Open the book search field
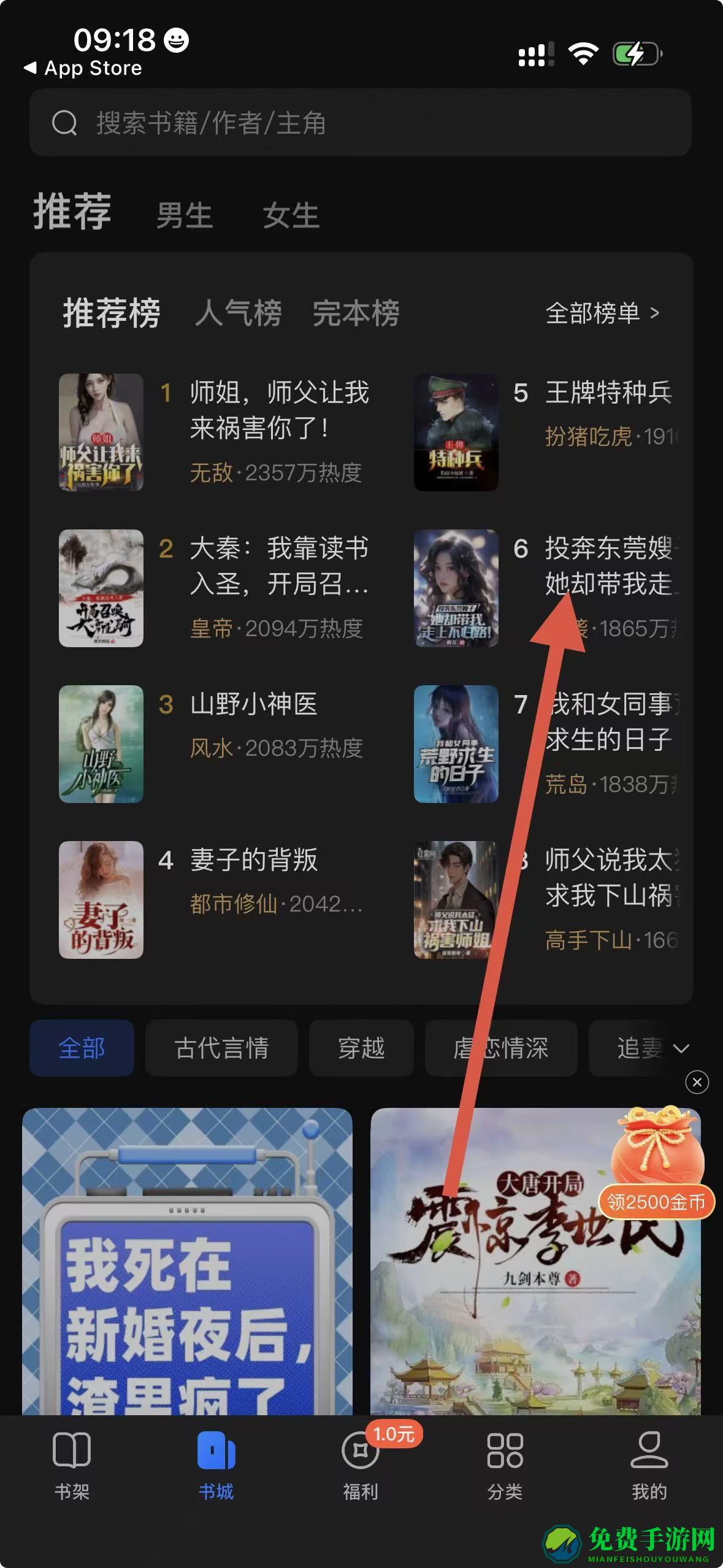723x1568 pixels. click(x=361, y=123)
